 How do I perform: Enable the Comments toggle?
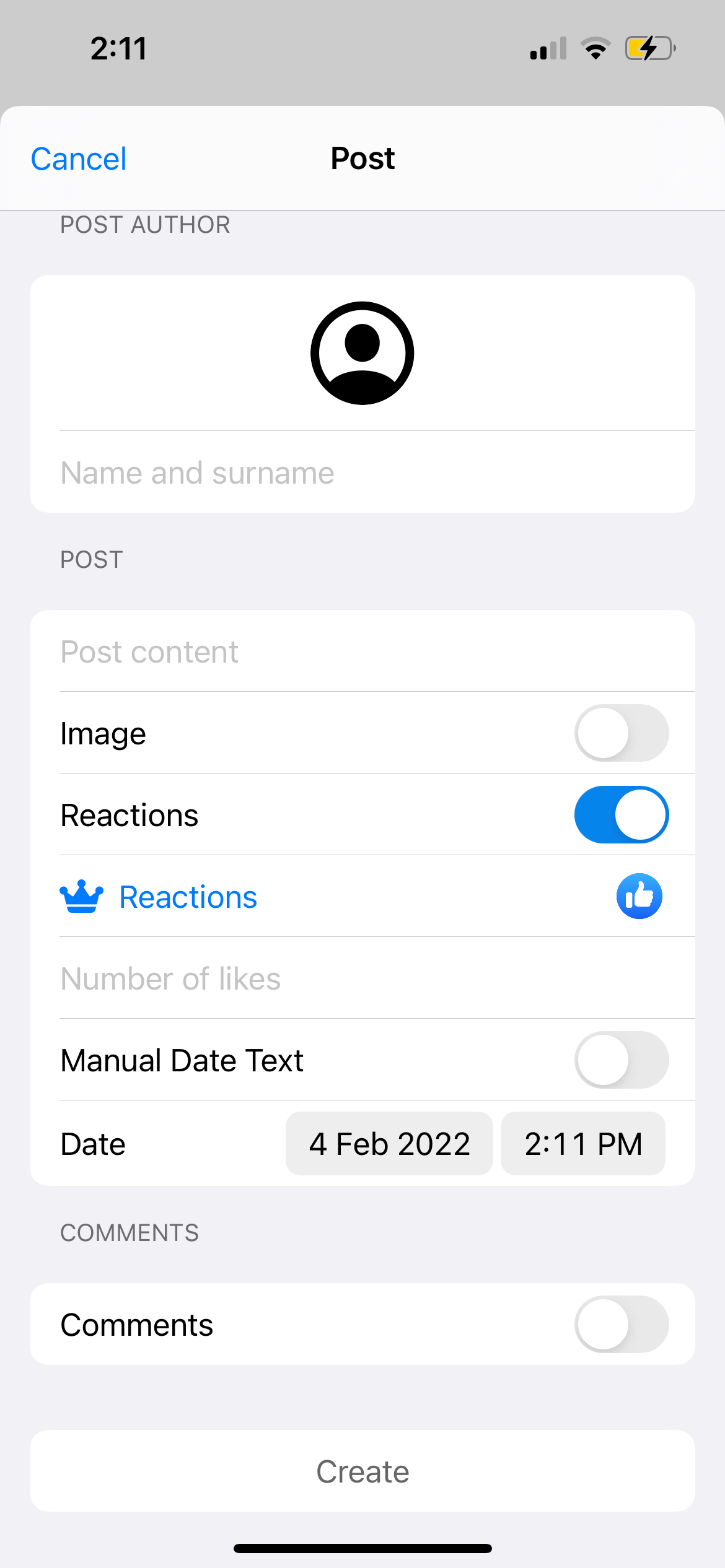(x=622, y=1324)
